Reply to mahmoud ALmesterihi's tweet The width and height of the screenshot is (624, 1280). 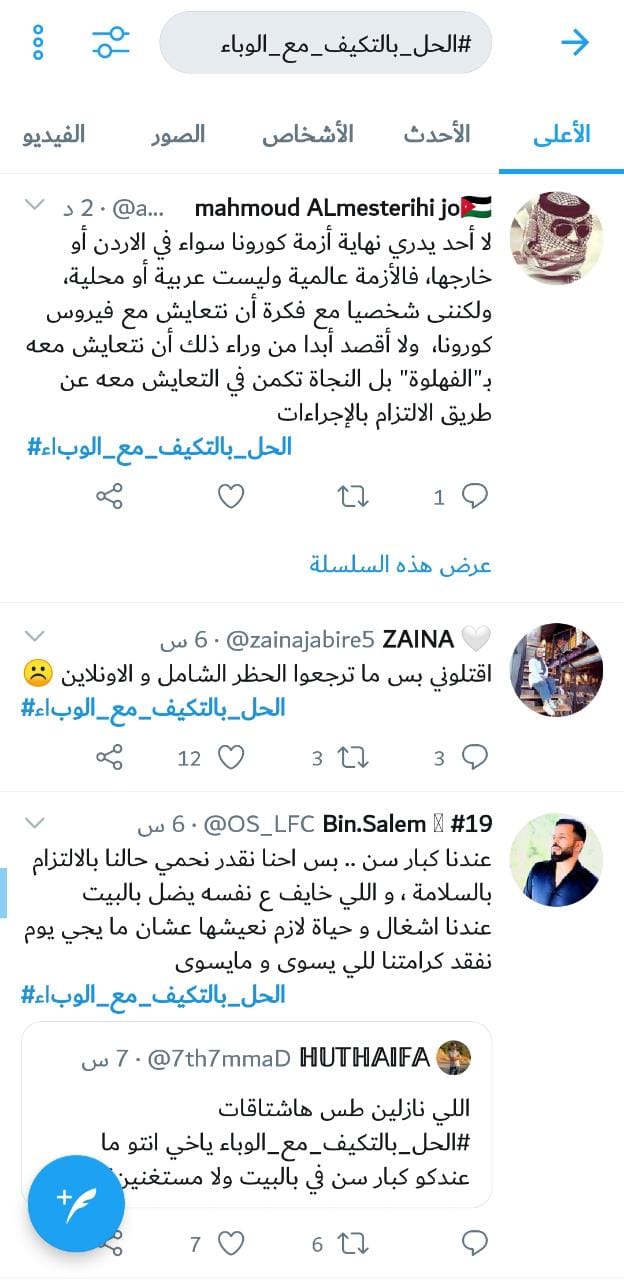point(475,496)
